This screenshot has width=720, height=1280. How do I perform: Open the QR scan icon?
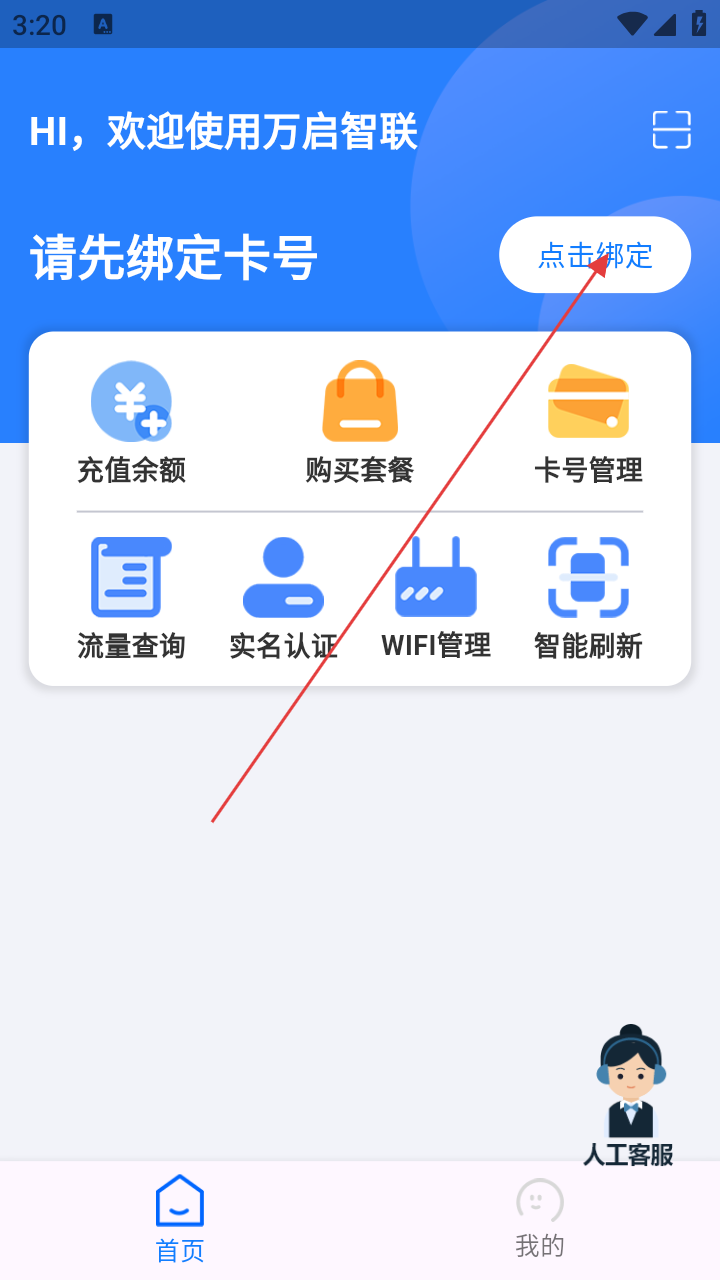tap(672, 130)
